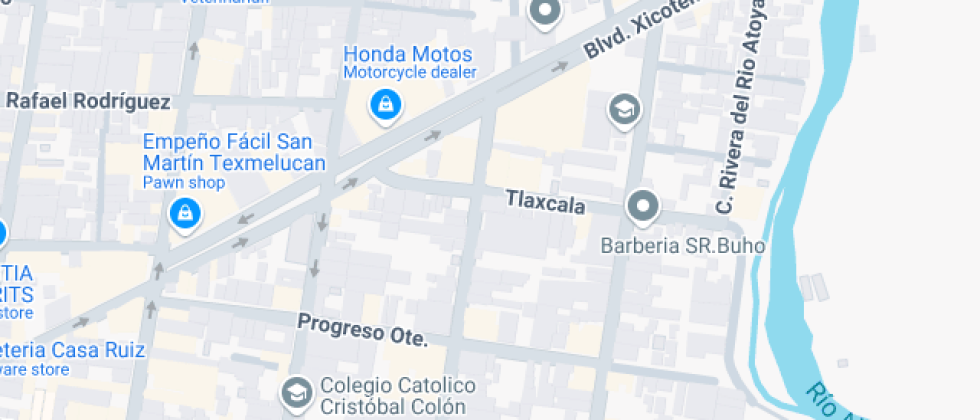The width and height of the screenshot is (980, 420).
Task: Select the Empeño Fácil pawn shop pin
Action: coord(185,212)
